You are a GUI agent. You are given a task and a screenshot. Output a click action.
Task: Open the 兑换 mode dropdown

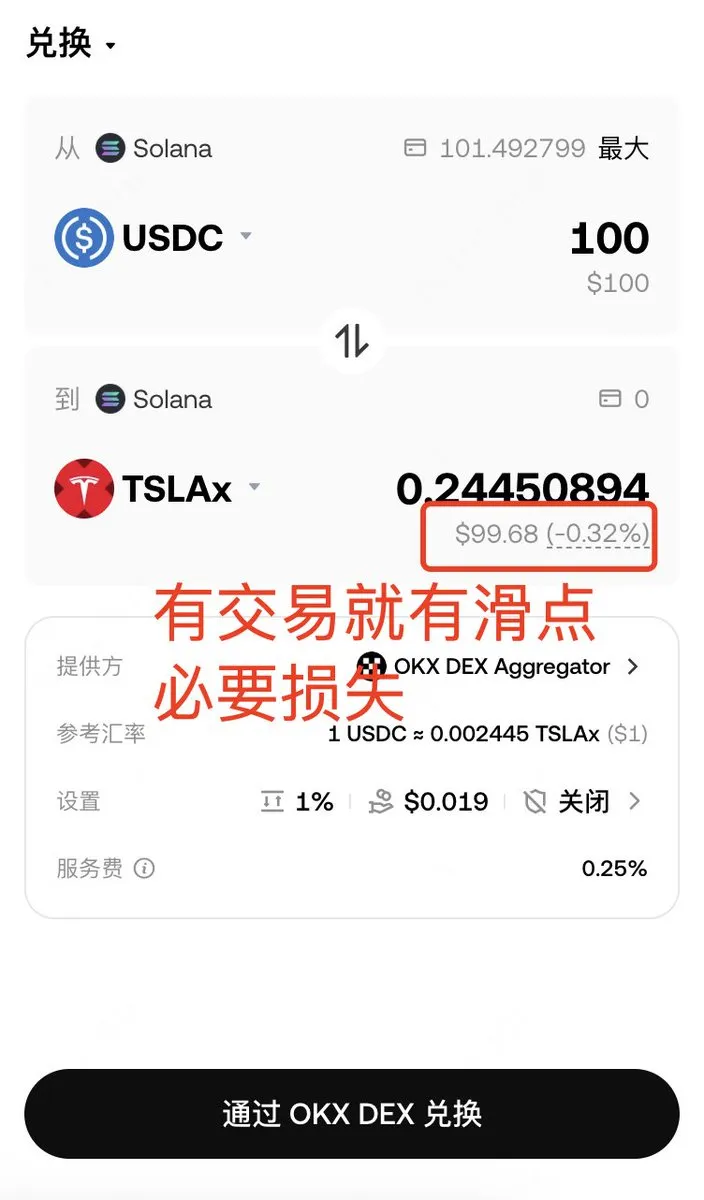coord(70,45)
